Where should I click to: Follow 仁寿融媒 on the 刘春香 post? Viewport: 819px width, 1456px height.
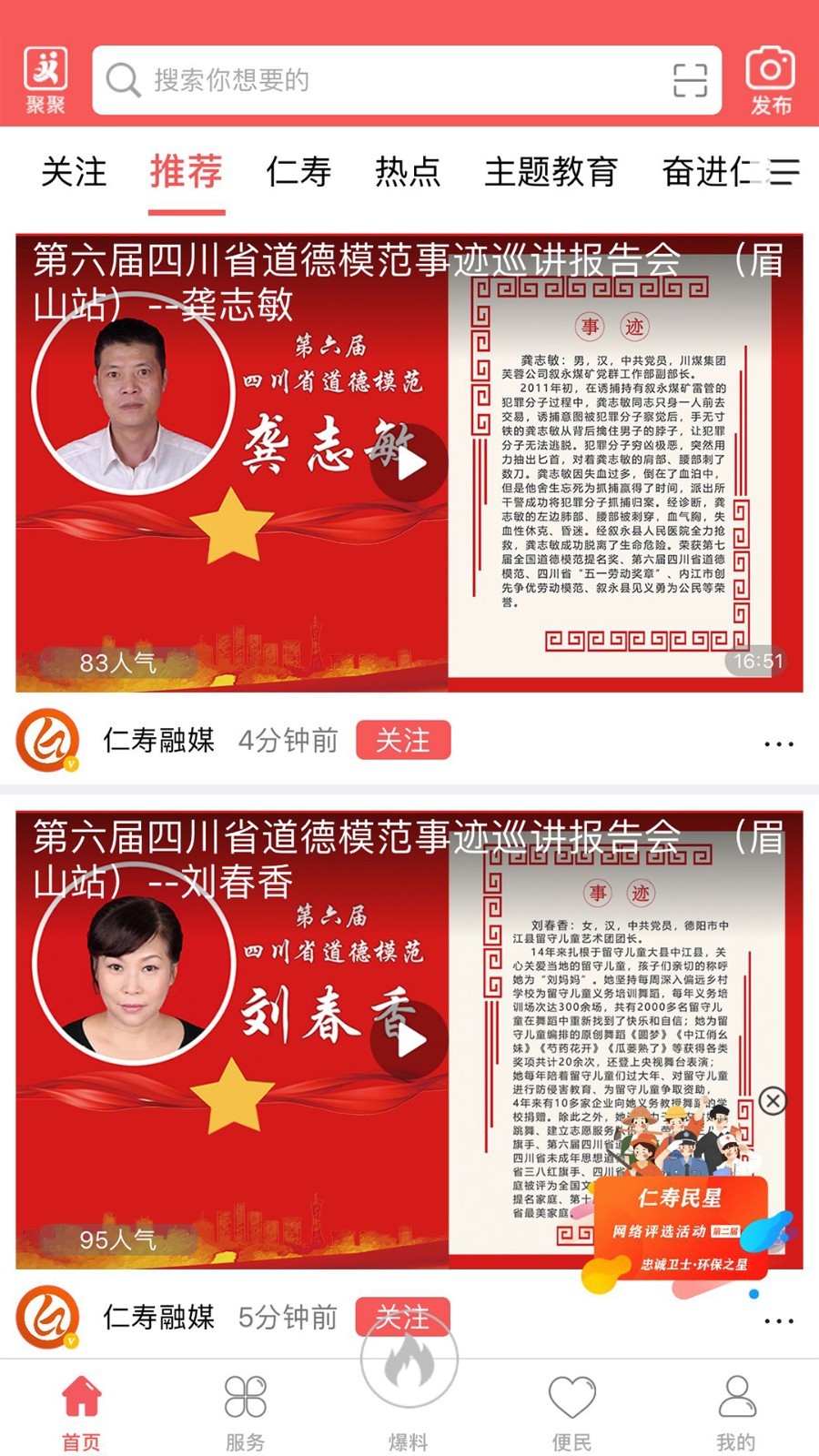[x=403, y=1318]
